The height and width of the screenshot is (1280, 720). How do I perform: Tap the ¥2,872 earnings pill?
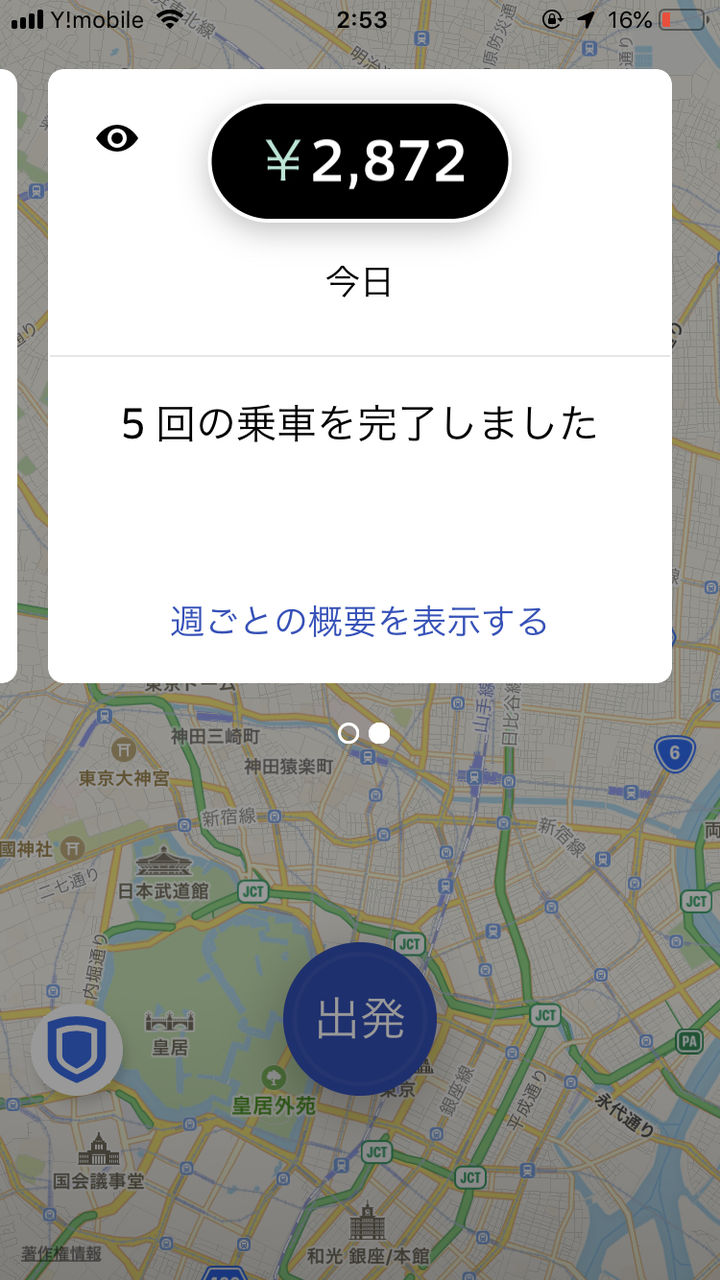[x=360, y=161]
